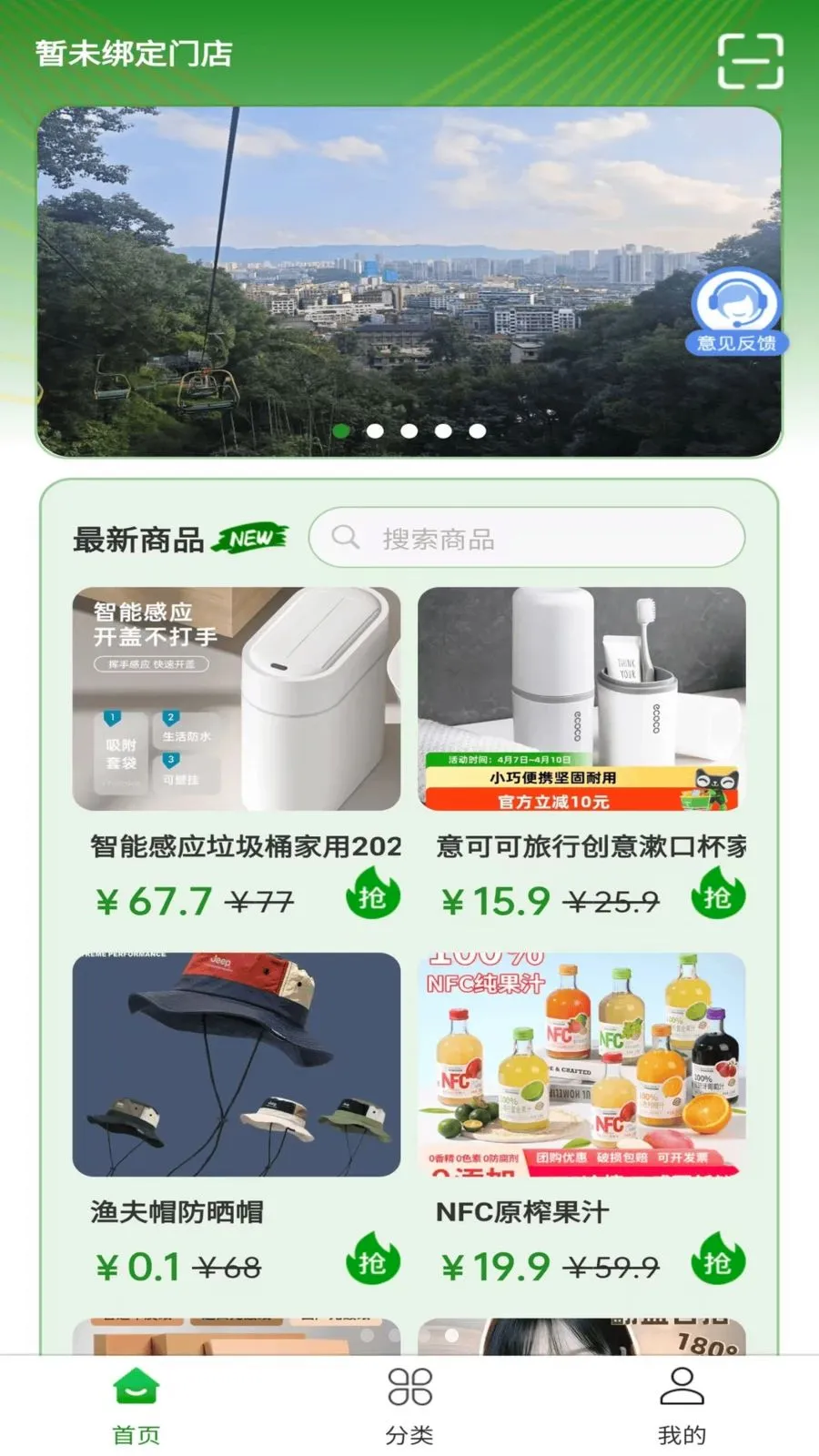Tap 抢 for the ¥0.1 hat
The height and width of the screenshot is (1456, 819).
click(372, 1260)
